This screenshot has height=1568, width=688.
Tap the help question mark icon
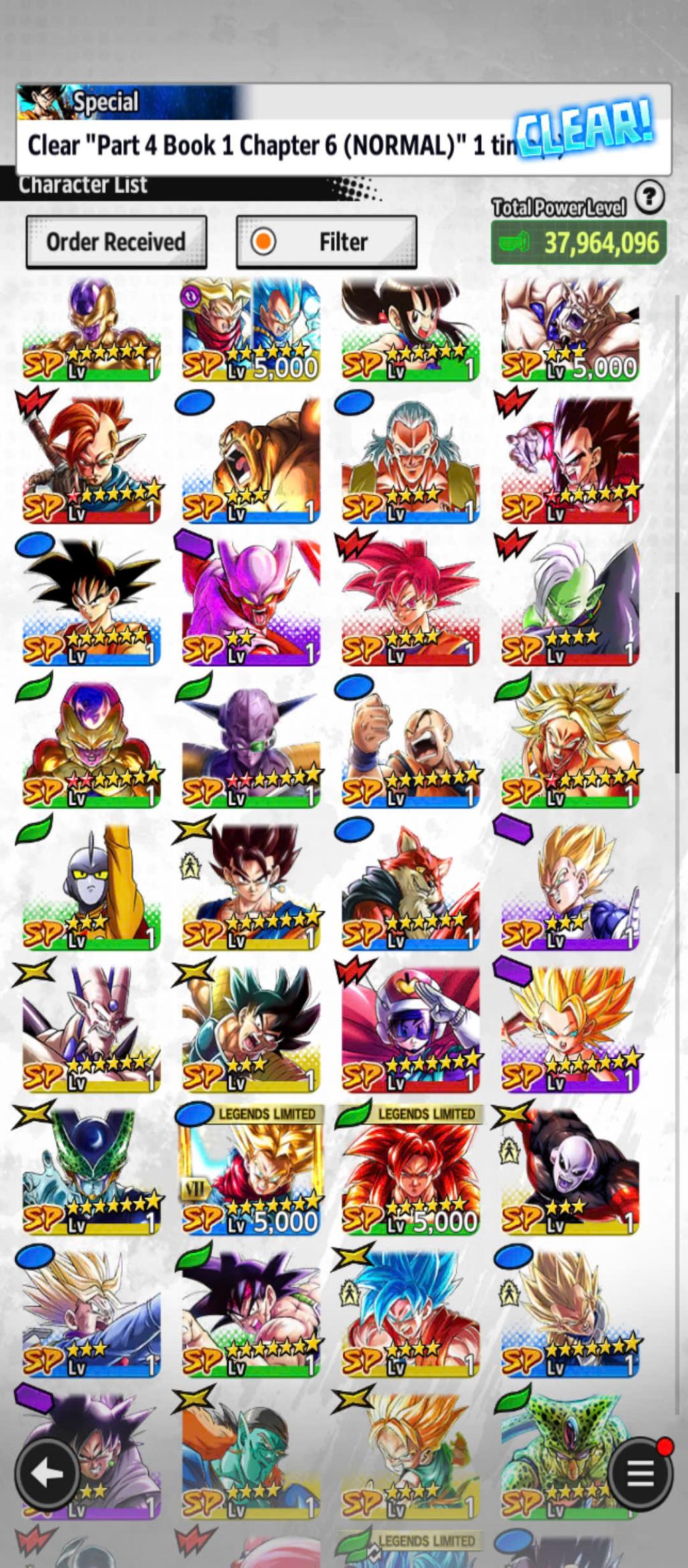click(x=649, y=198)
